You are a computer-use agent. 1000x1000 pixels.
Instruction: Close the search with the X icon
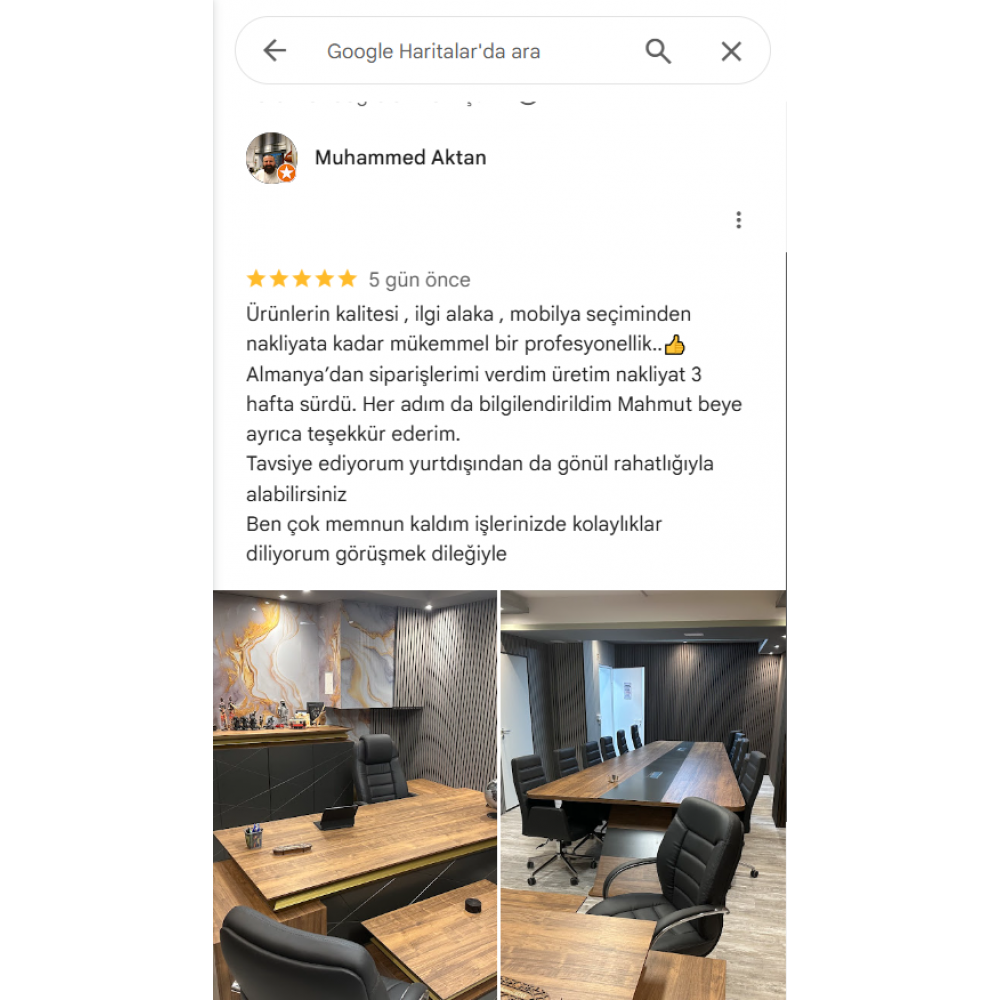click(x=731, y=51)
